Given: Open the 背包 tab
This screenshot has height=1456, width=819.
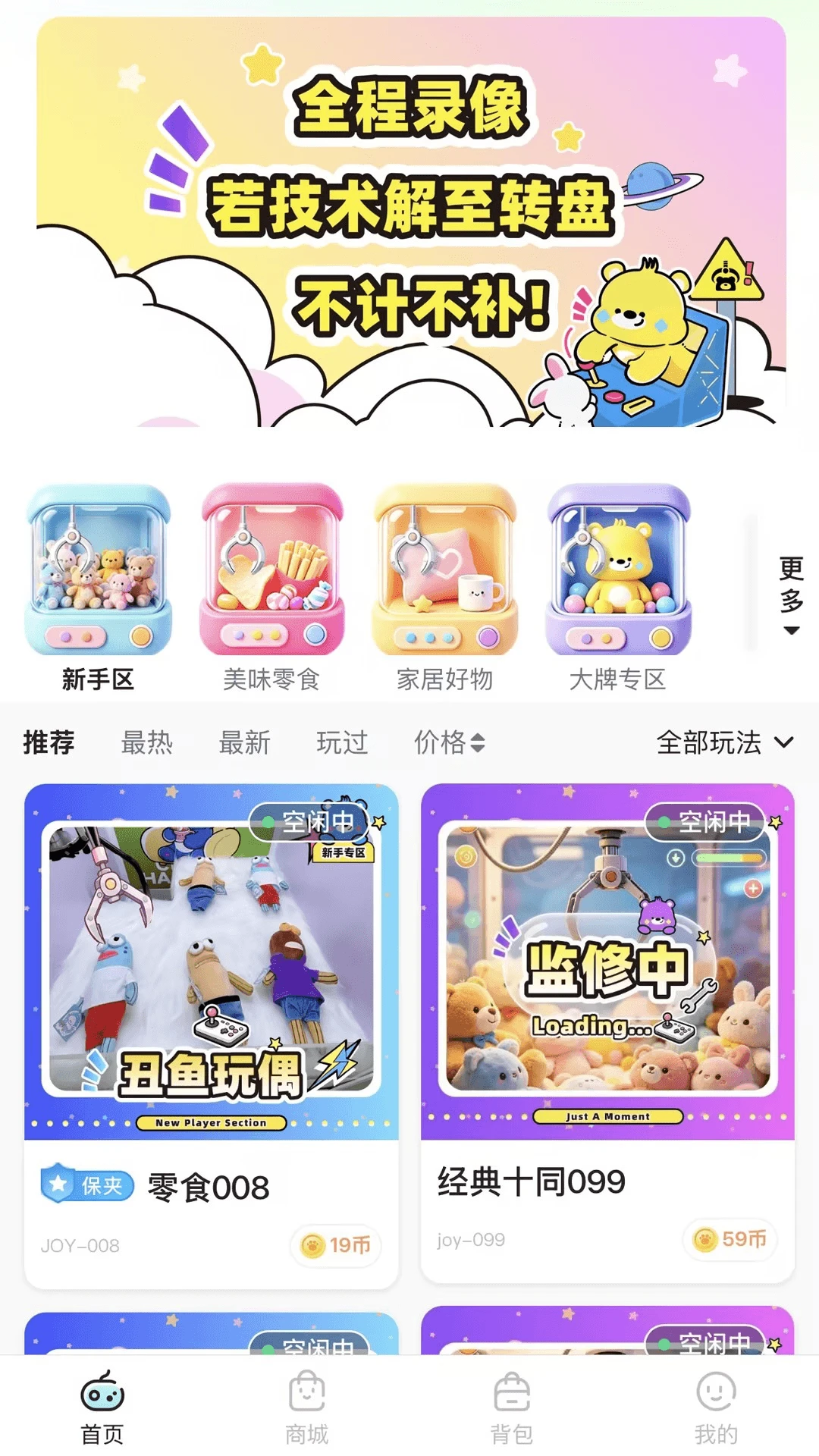Looking at the screenshot, I should (512, 1407).
